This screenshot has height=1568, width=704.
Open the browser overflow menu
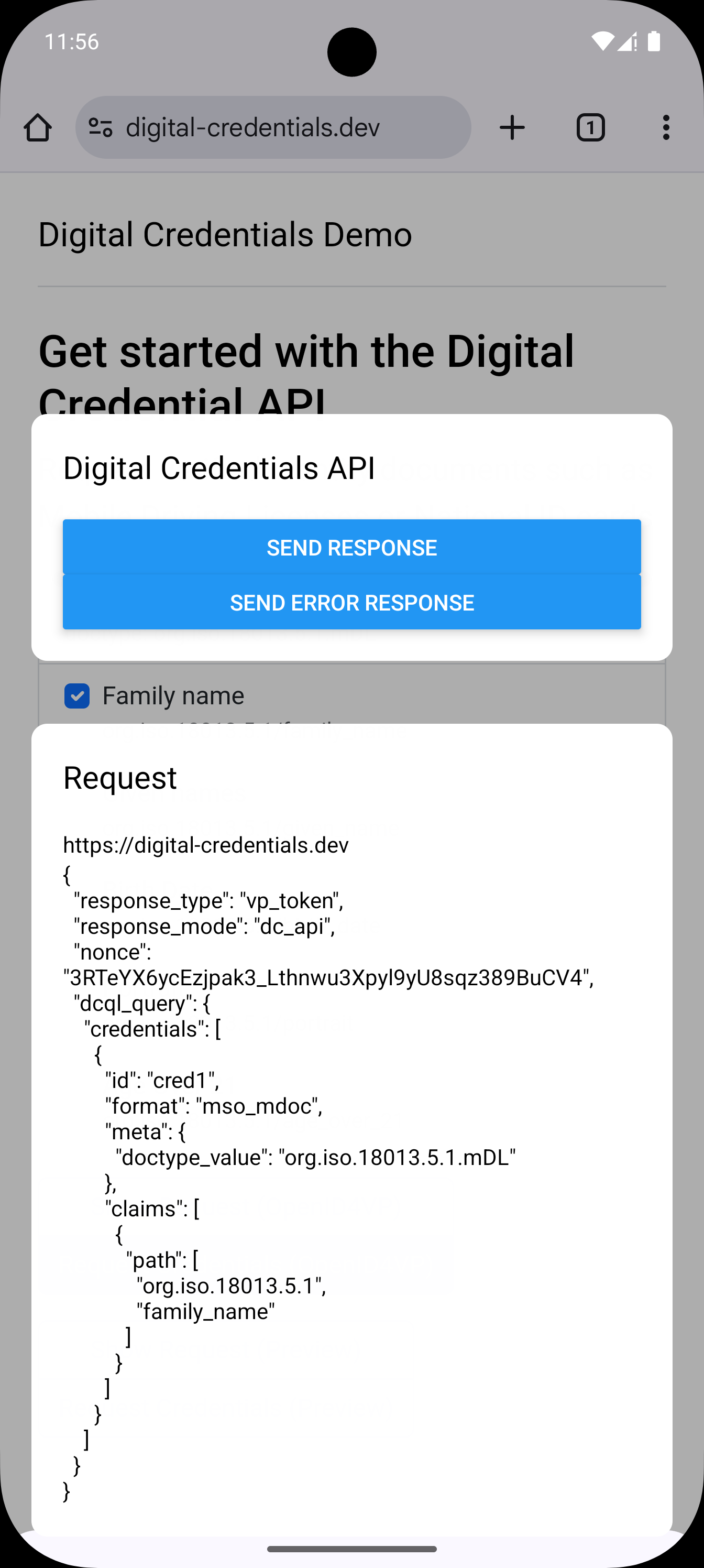pos(666,128)
